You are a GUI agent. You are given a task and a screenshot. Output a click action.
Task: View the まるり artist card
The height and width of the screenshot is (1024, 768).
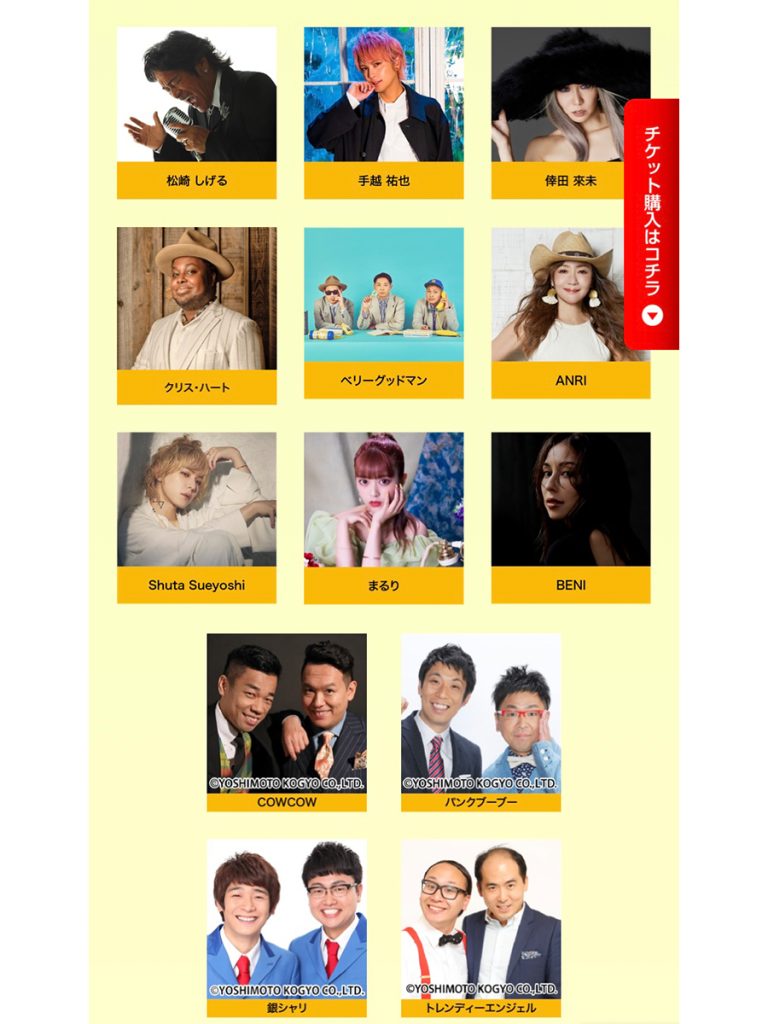383,517
